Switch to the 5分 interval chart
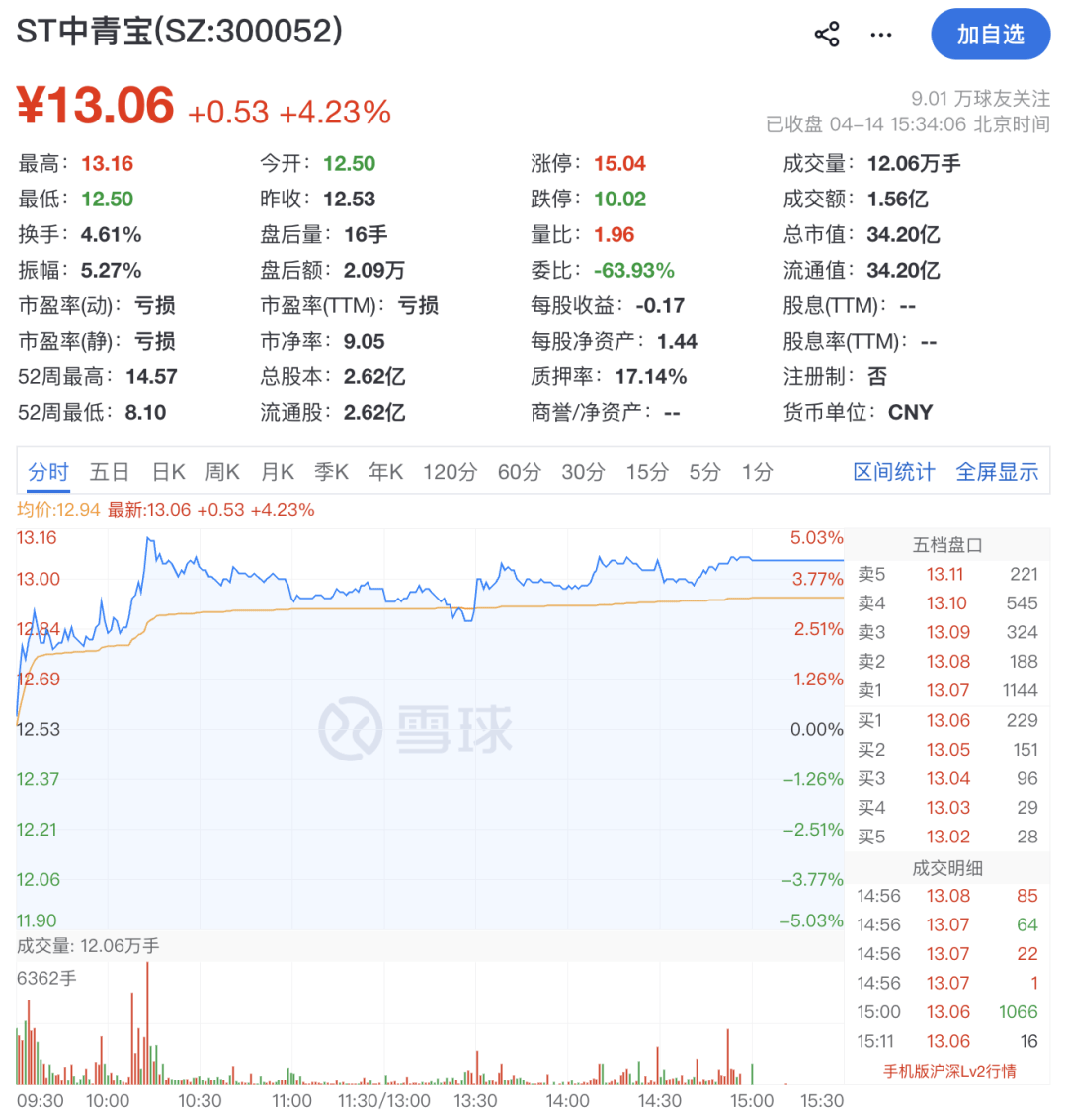The height and width of the screenshot is (1120, 1067). [x=703, y=472]
